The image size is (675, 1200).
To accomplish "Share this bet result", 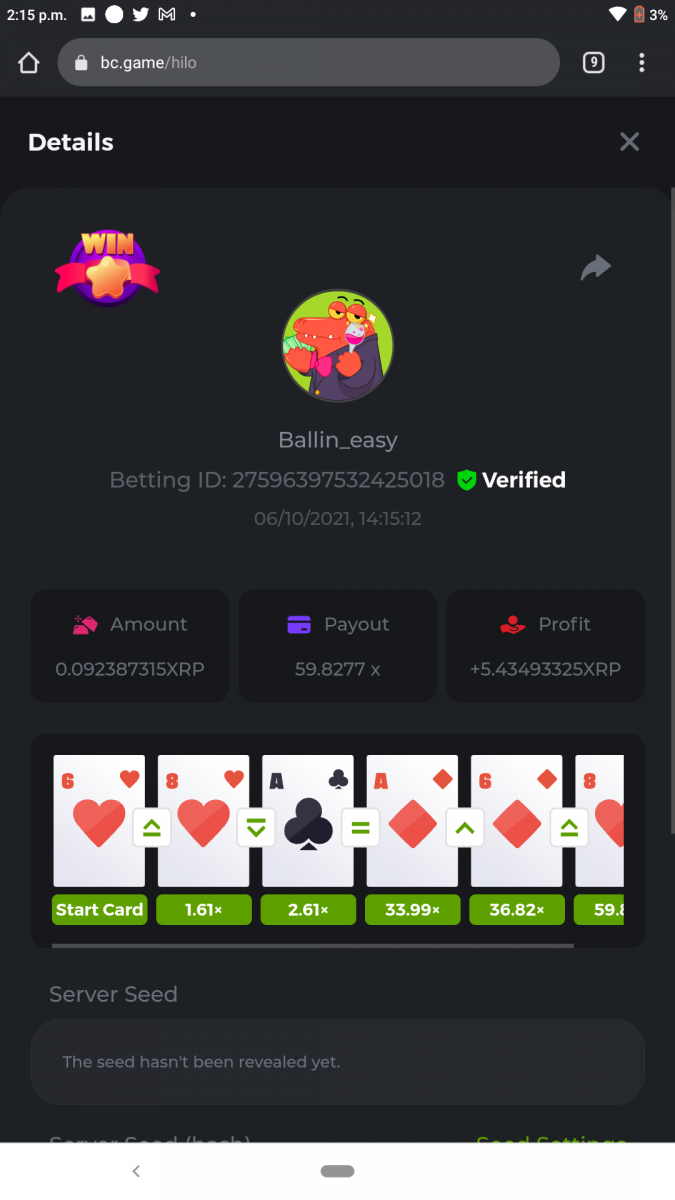I will coord(596,267).
